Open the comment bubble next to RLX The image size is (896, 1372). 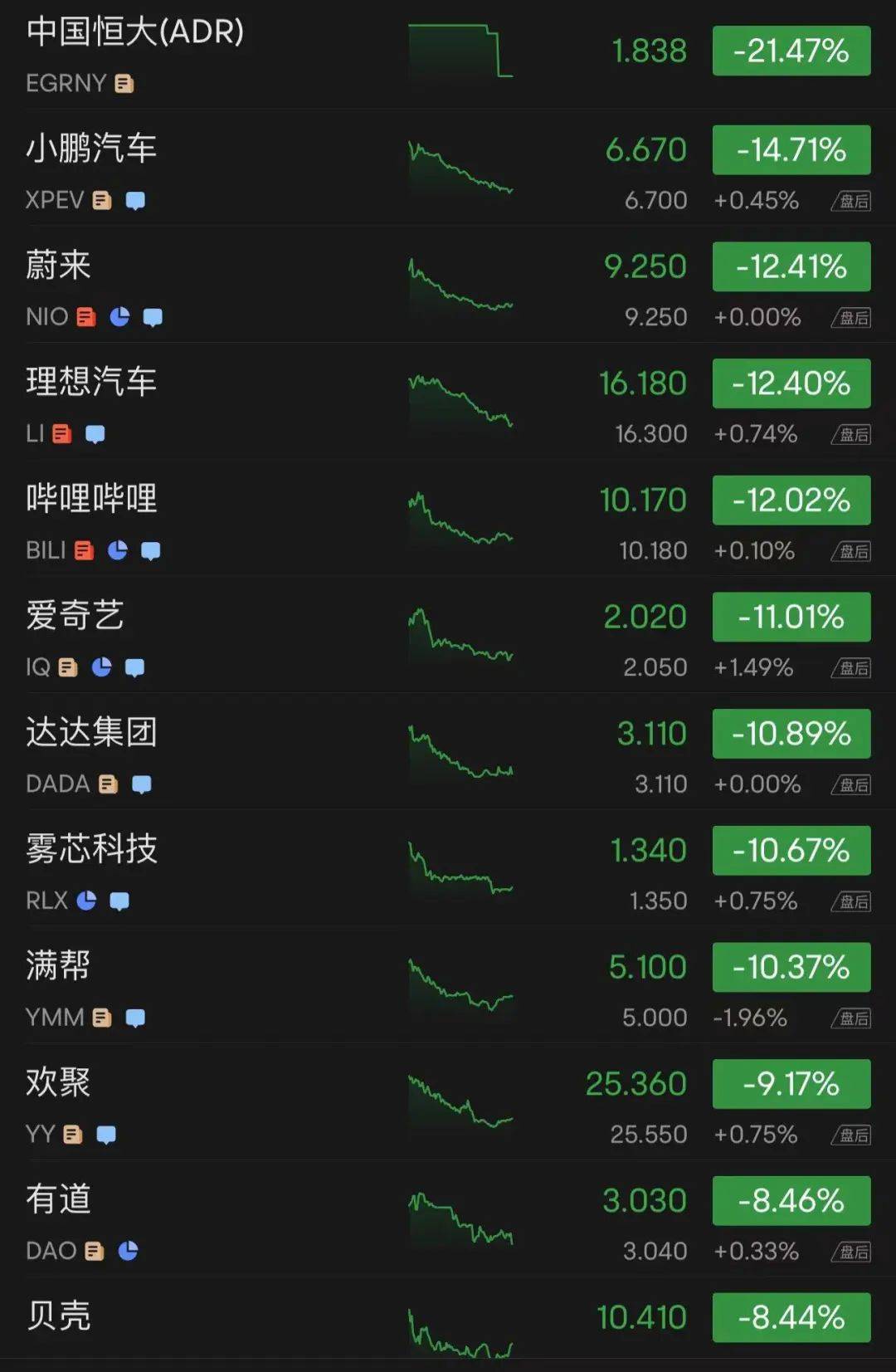point(121,900)
